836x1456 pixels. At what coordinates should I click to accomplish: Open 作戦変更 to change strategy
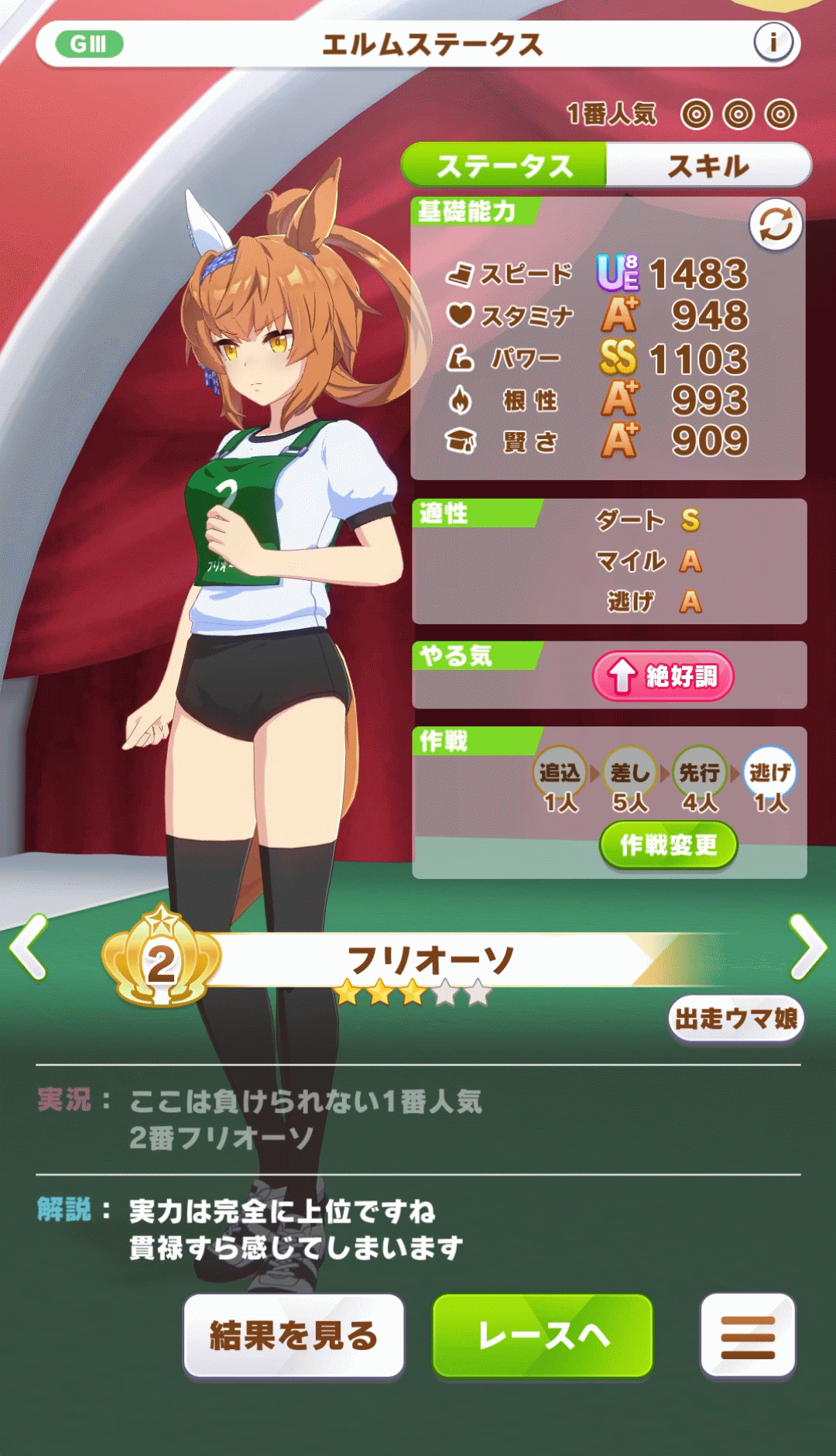[x=668, y=845]
